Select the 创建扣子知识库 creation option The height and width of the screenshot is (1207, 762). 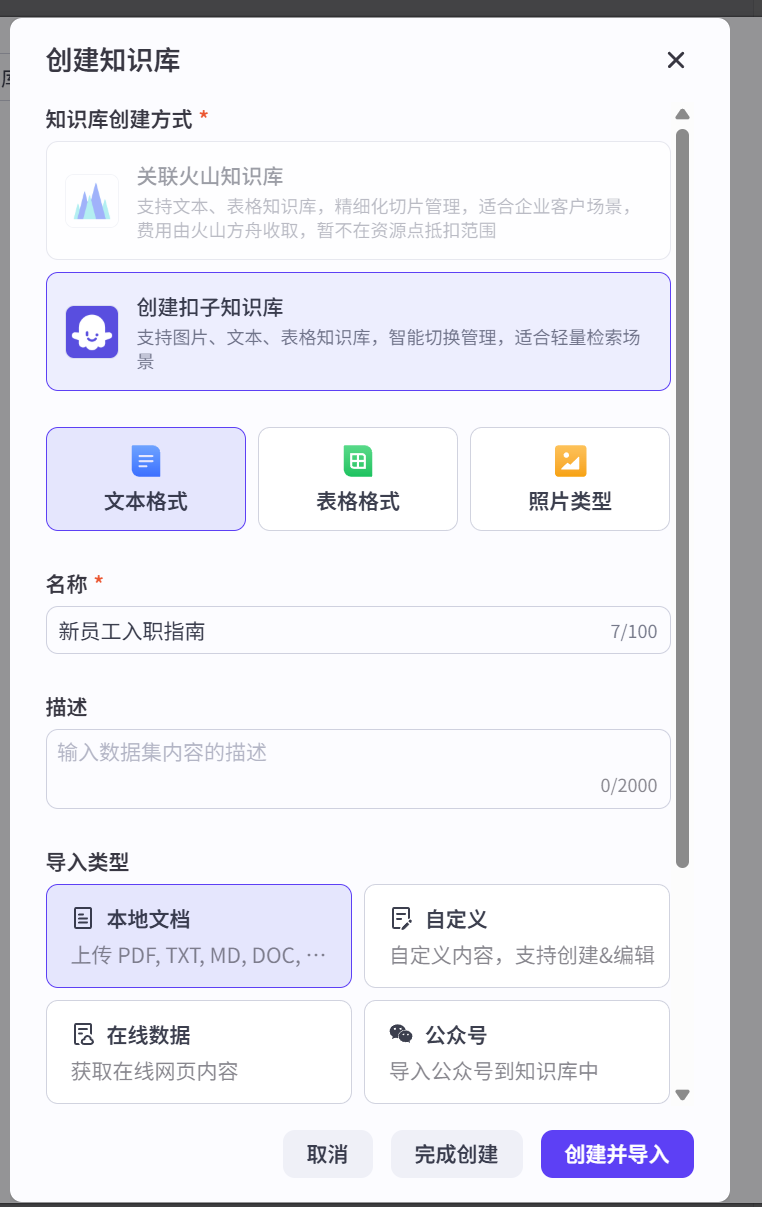[358, 331]
